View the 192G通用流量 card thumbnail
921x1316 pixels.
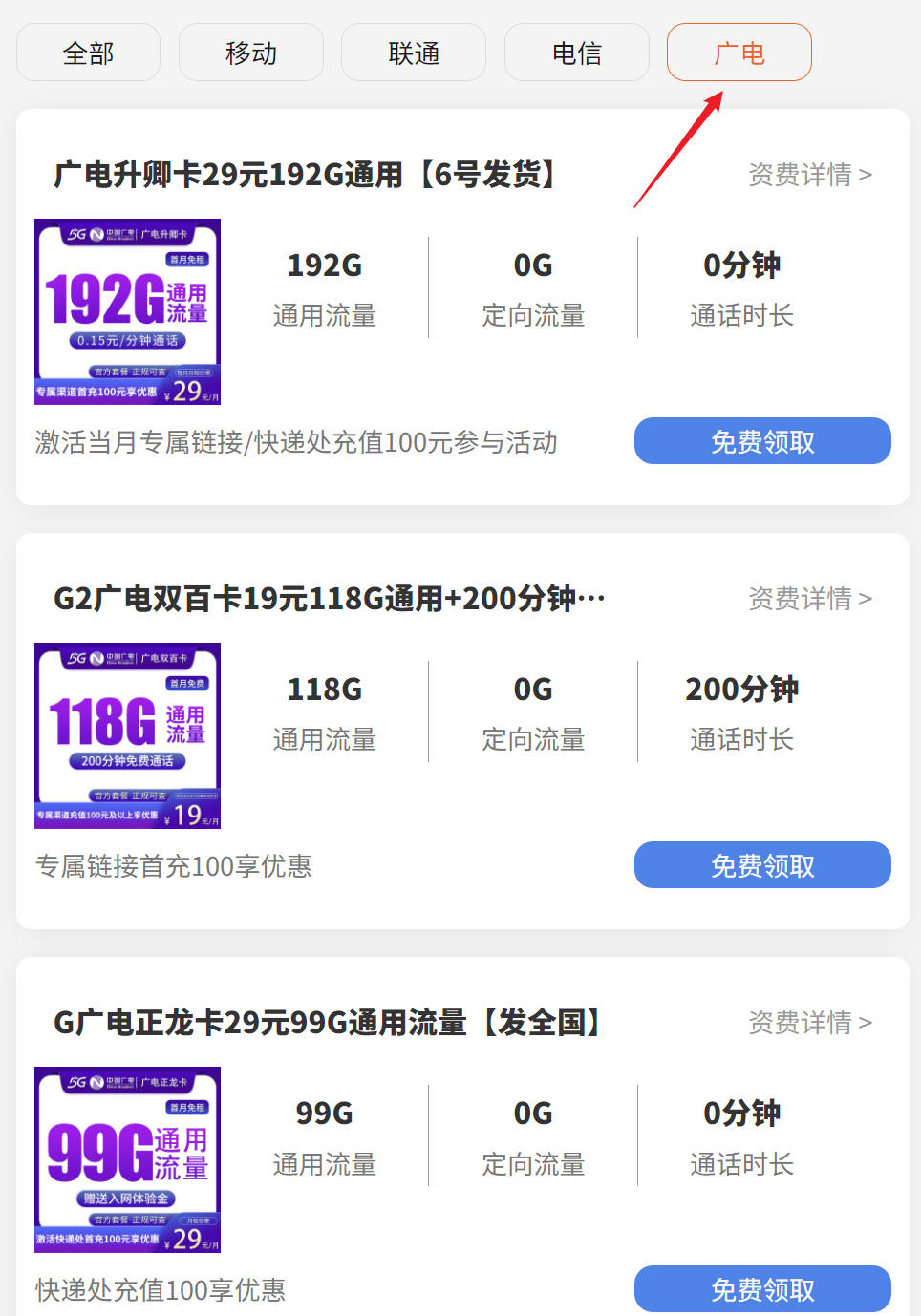(x=127, y=312)
